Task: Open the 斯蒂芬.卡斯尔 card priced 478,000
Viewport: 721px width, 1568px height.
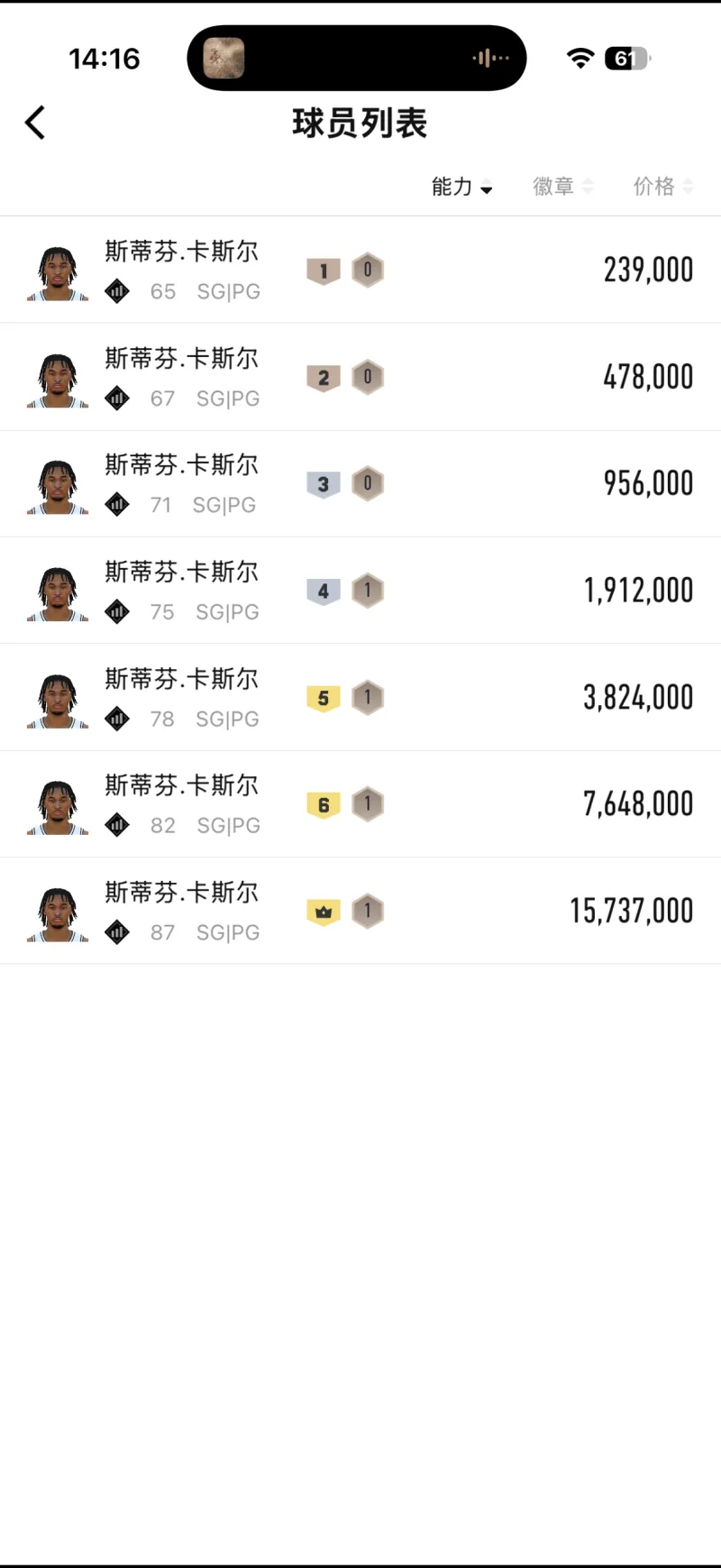Action: click(x=360, y=377)
